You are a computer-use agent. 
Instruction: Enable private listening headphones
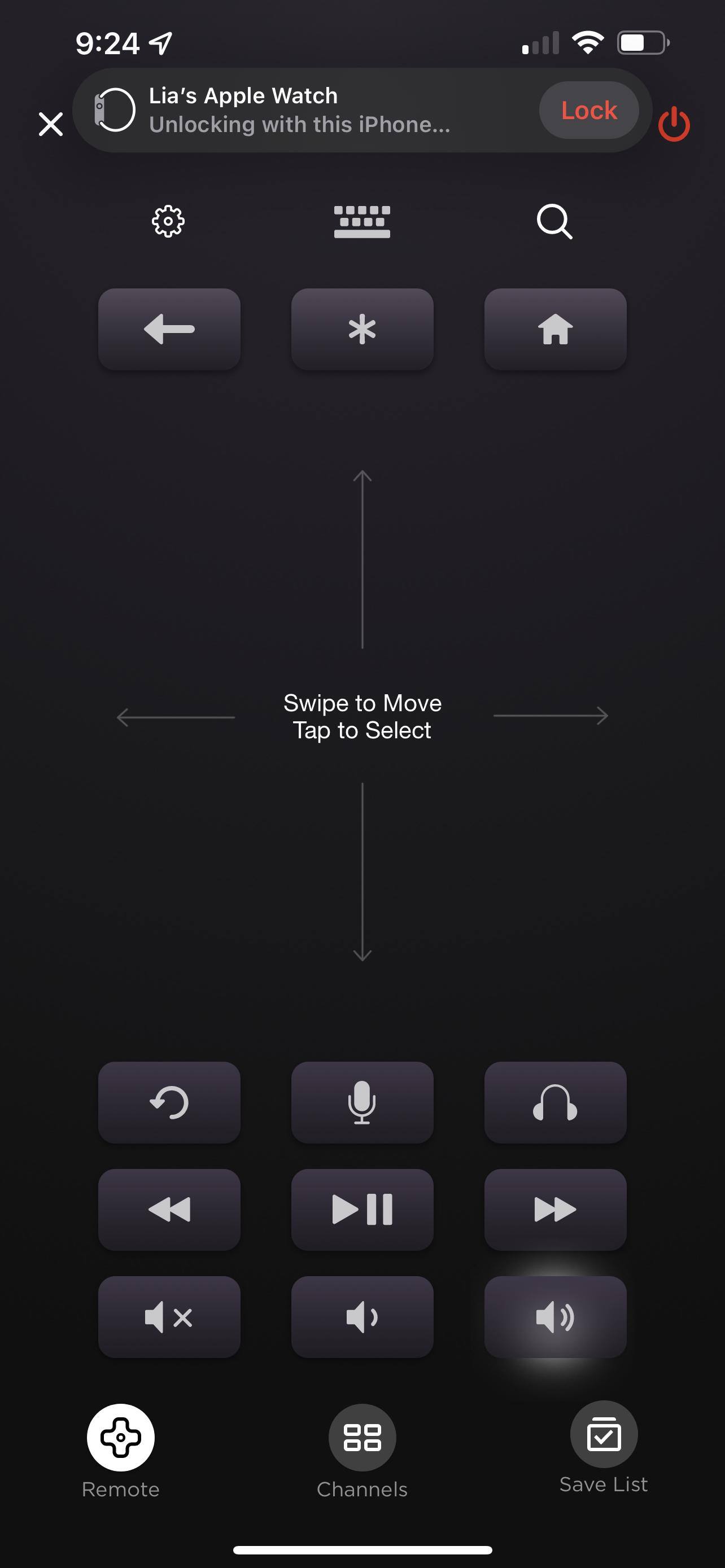pos(555,1102)
